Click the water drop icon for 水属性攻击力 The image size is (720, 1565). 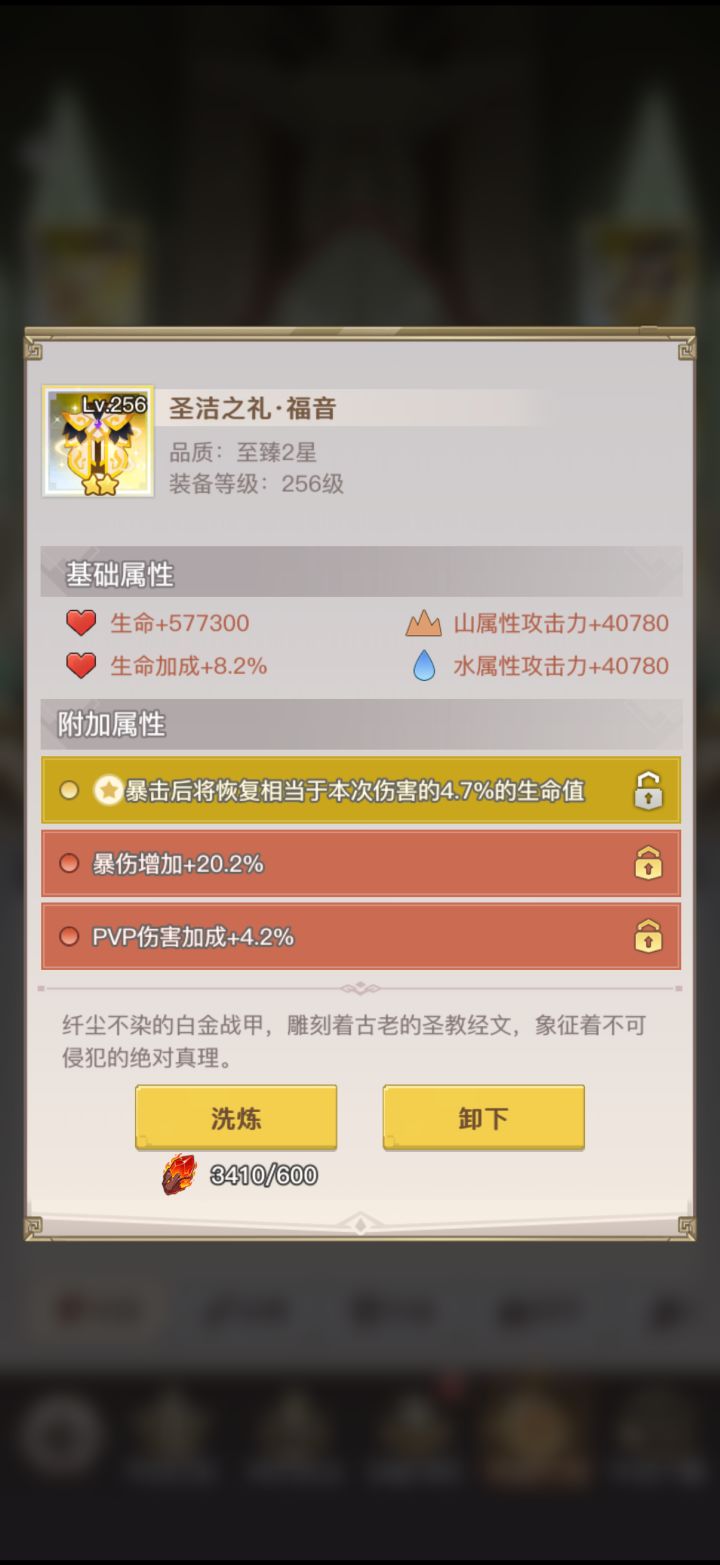[424, 665]
